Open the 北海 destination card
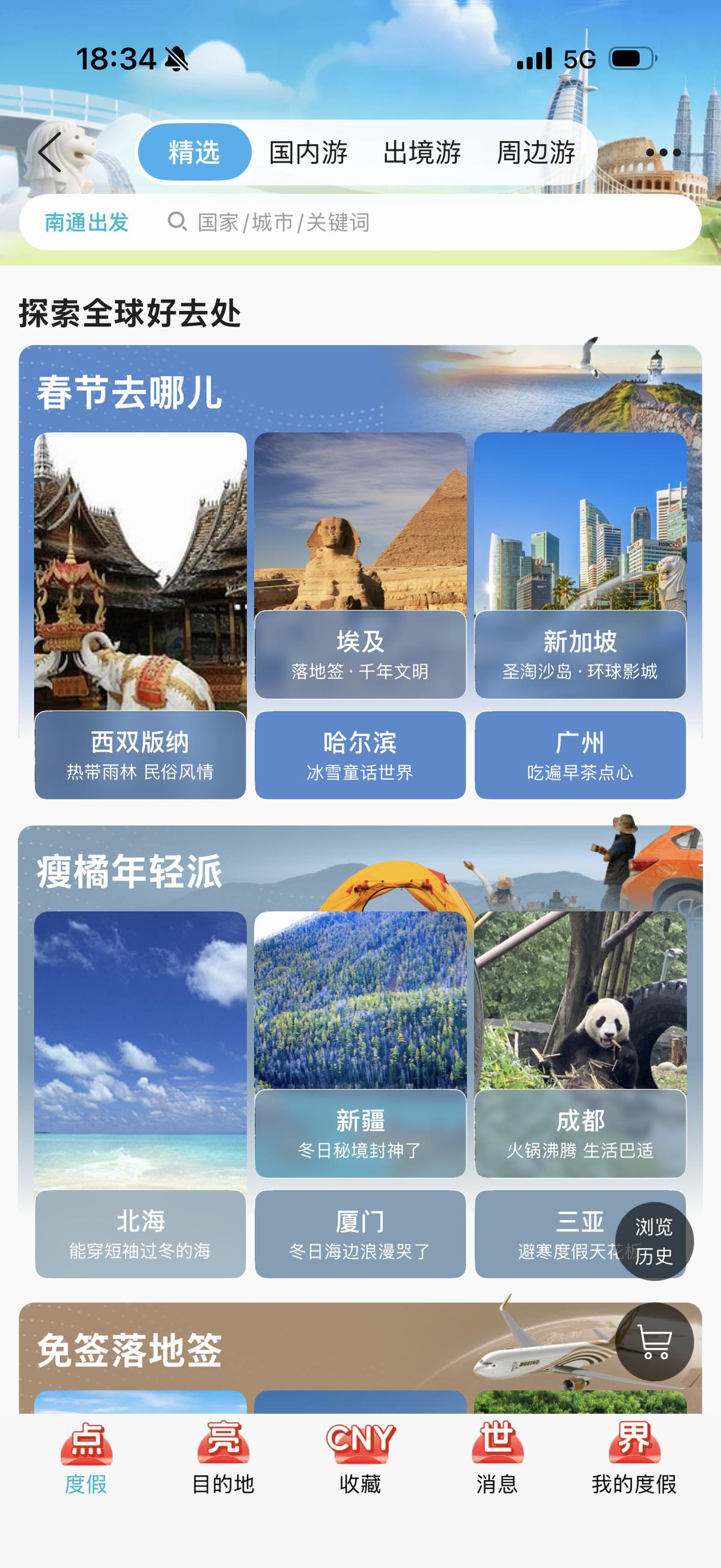The width and height of the screenshot is (721, 1568). click(141, 1096)
